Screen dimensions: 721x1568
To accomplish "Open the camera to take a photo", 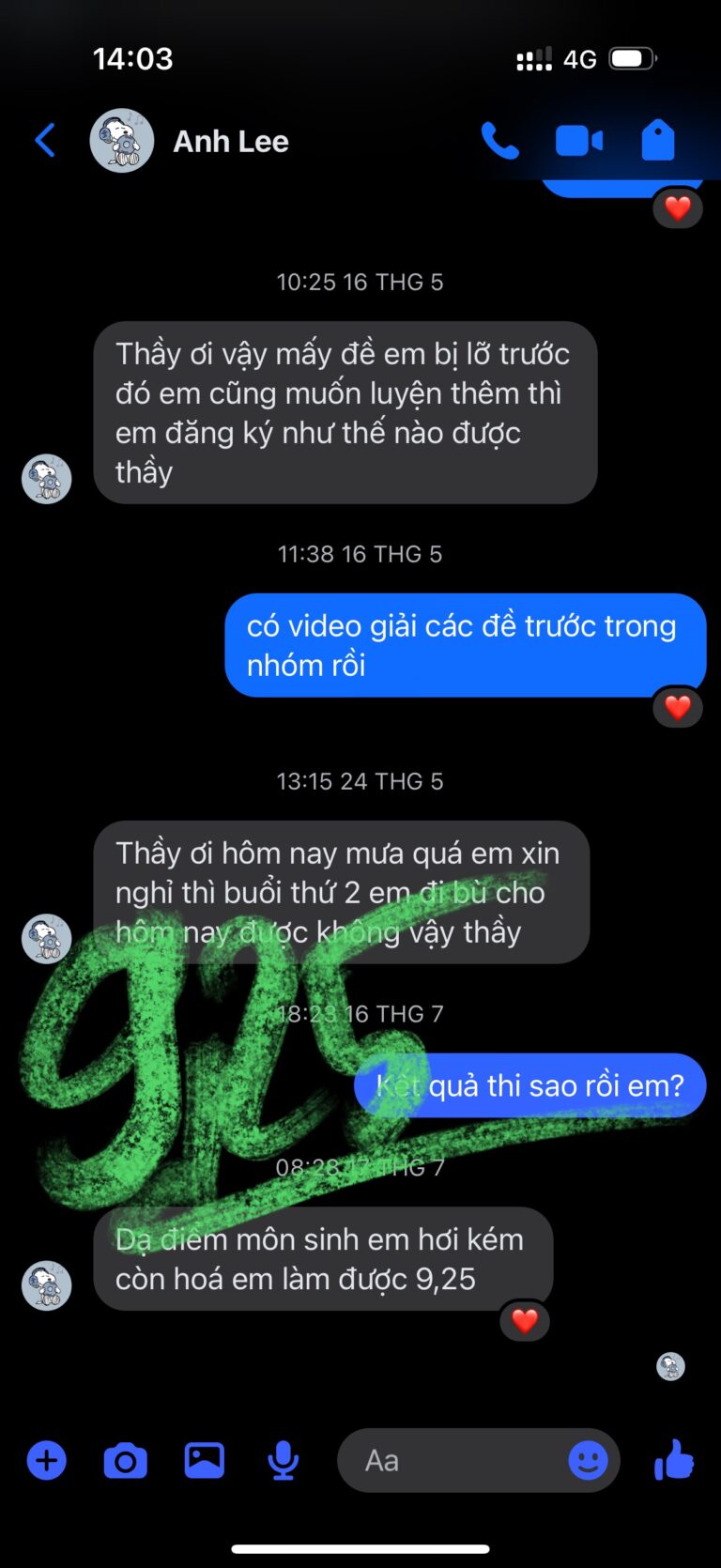I will 125,1461.
